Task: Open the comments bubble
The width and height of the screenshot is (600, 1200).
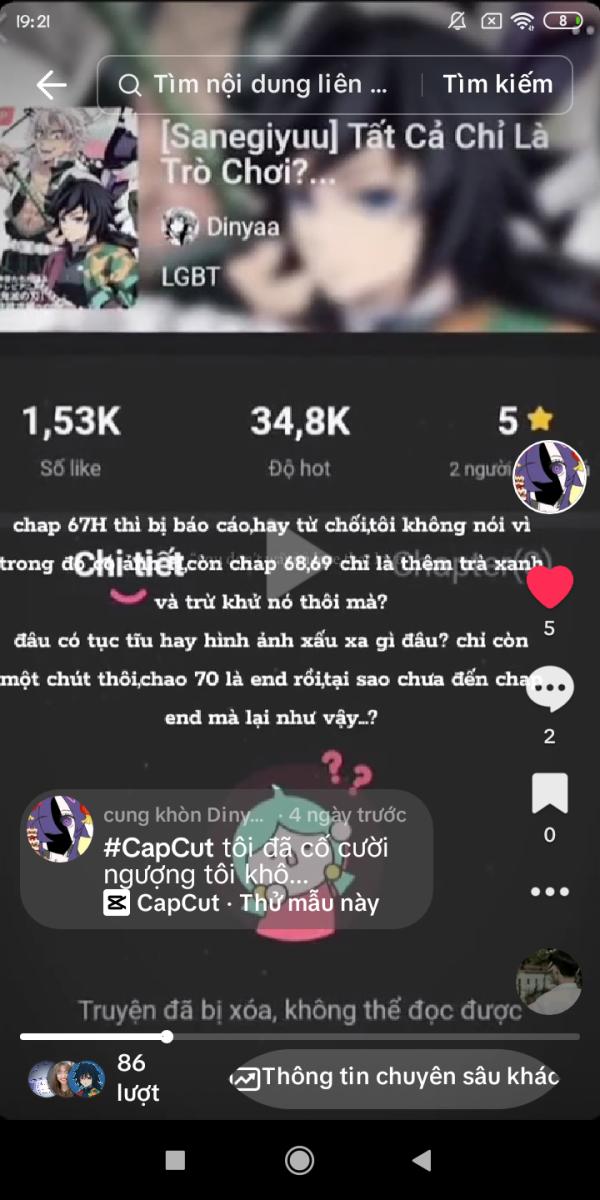Action: coord(549,690)
